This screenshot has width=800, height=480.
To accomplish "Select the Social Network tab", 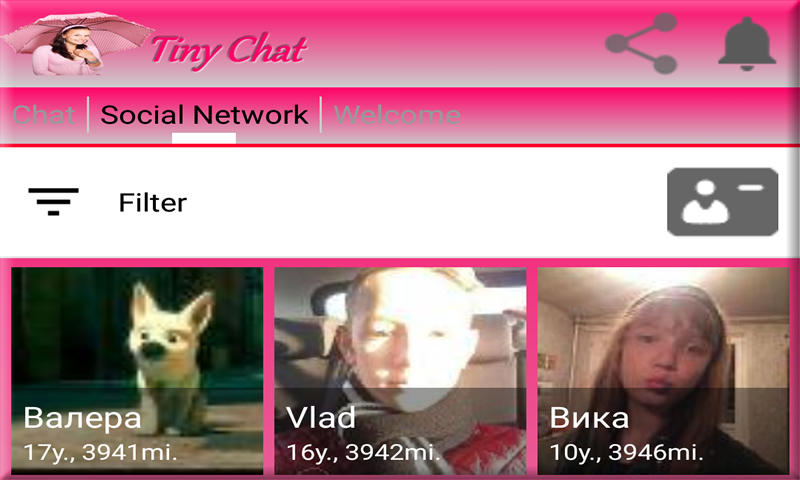I will click(x=204, y=115).
